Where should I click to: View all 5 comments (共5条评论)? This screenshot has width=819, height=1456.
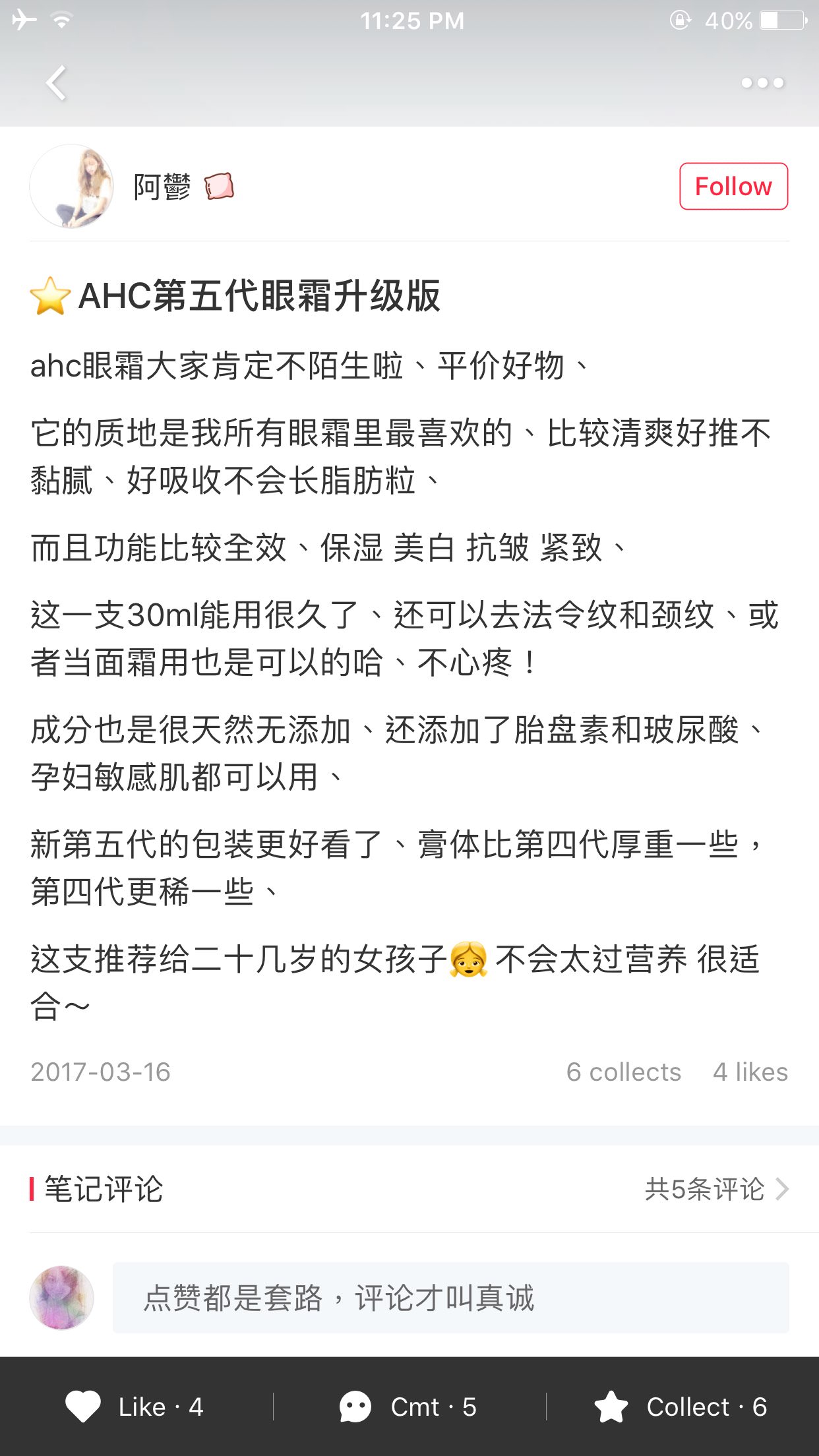pyautogui.click(x=716, y=1189)
